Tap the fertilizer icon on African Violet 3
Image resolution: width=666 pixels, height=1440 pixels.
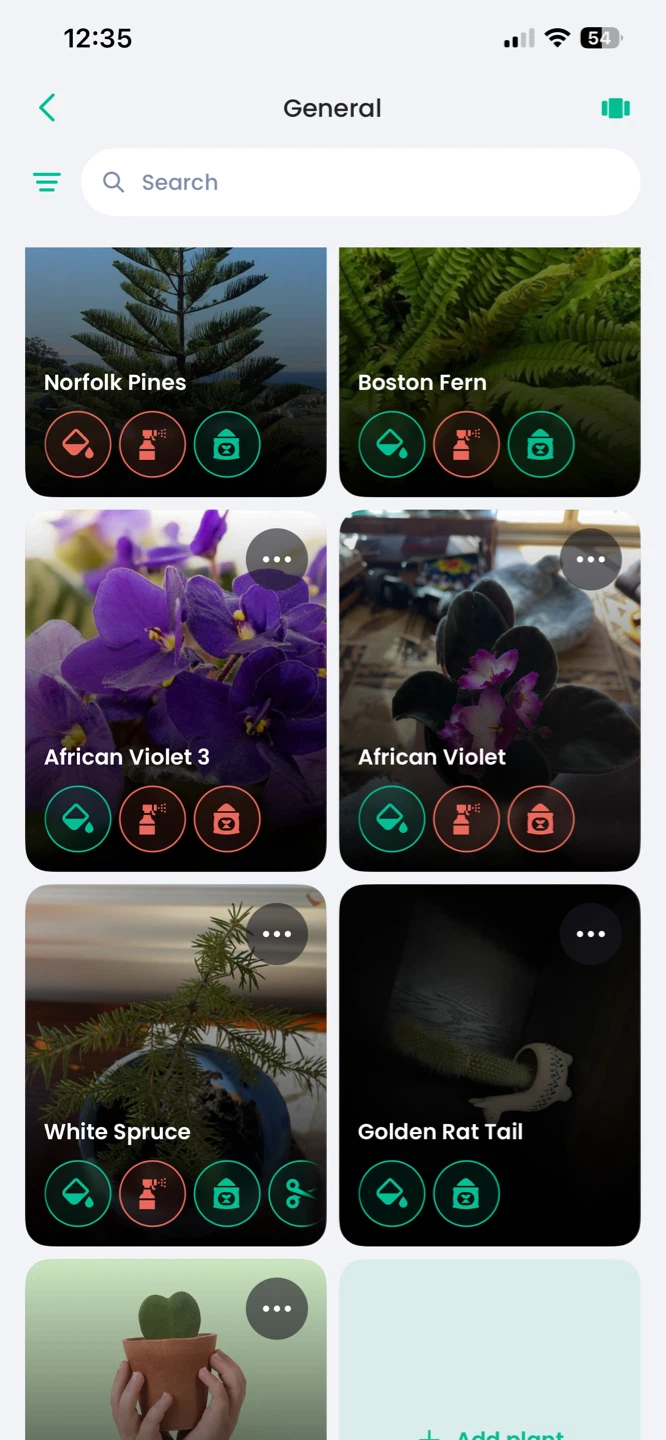(x=227, y=819)
